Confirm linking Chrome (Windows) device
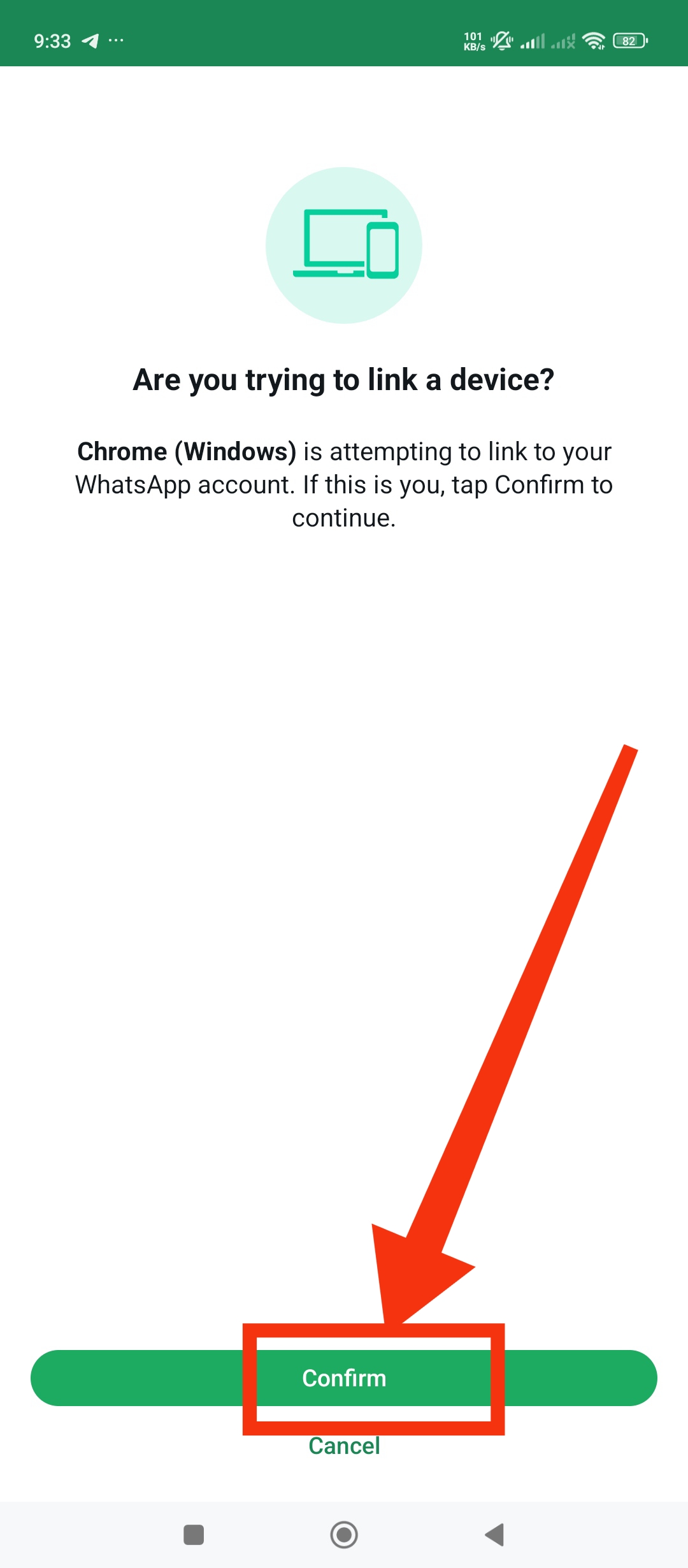This screenshot has width=688, height=1568. click(x=344, y=1378)
